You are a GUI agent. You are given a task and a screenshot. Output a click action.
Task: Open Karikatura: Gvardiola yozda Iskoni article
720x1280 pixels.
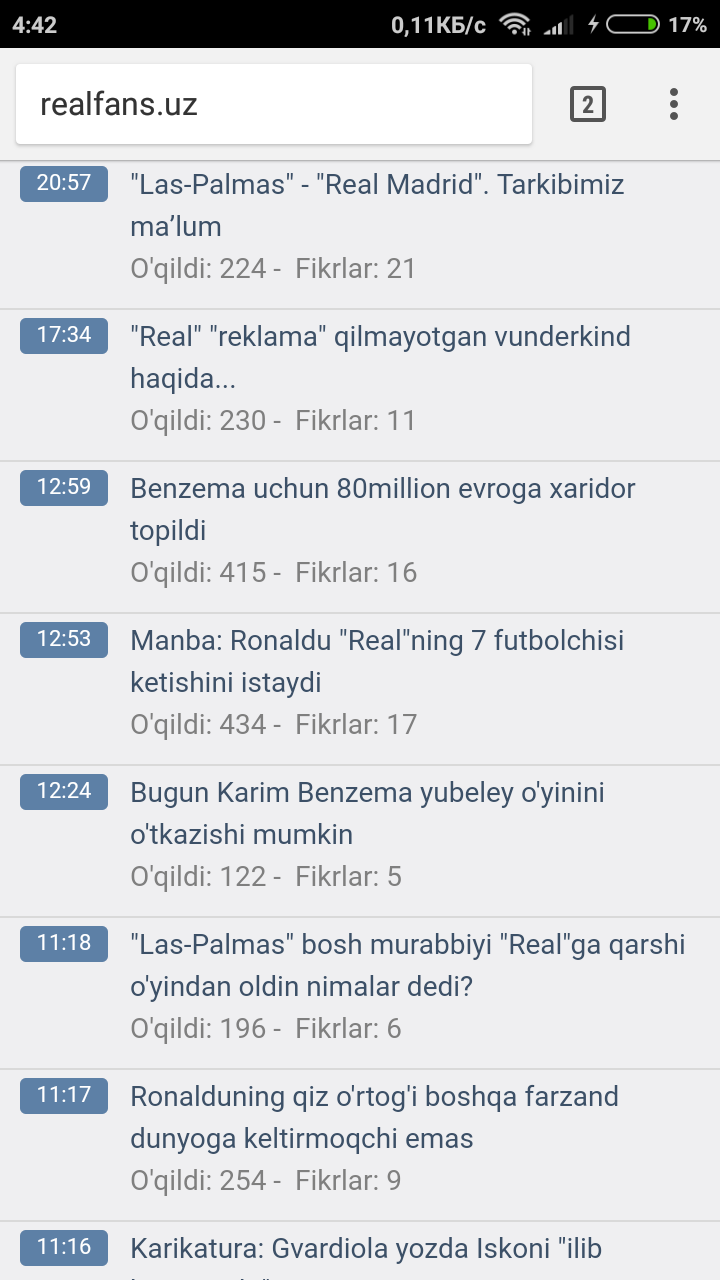(365, 1249)
